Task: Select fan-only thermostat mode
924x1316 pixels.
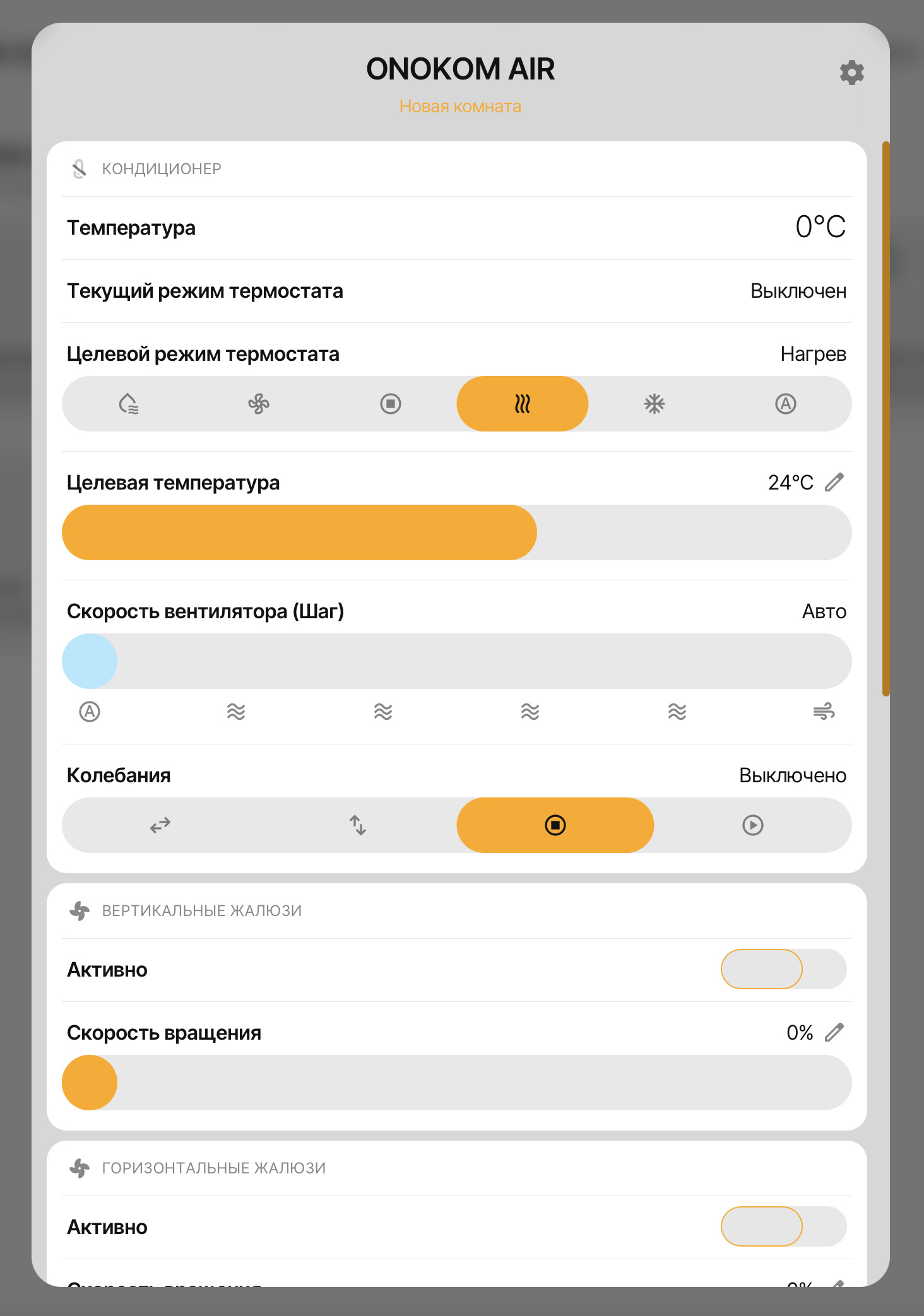Action: click(259, 404)
